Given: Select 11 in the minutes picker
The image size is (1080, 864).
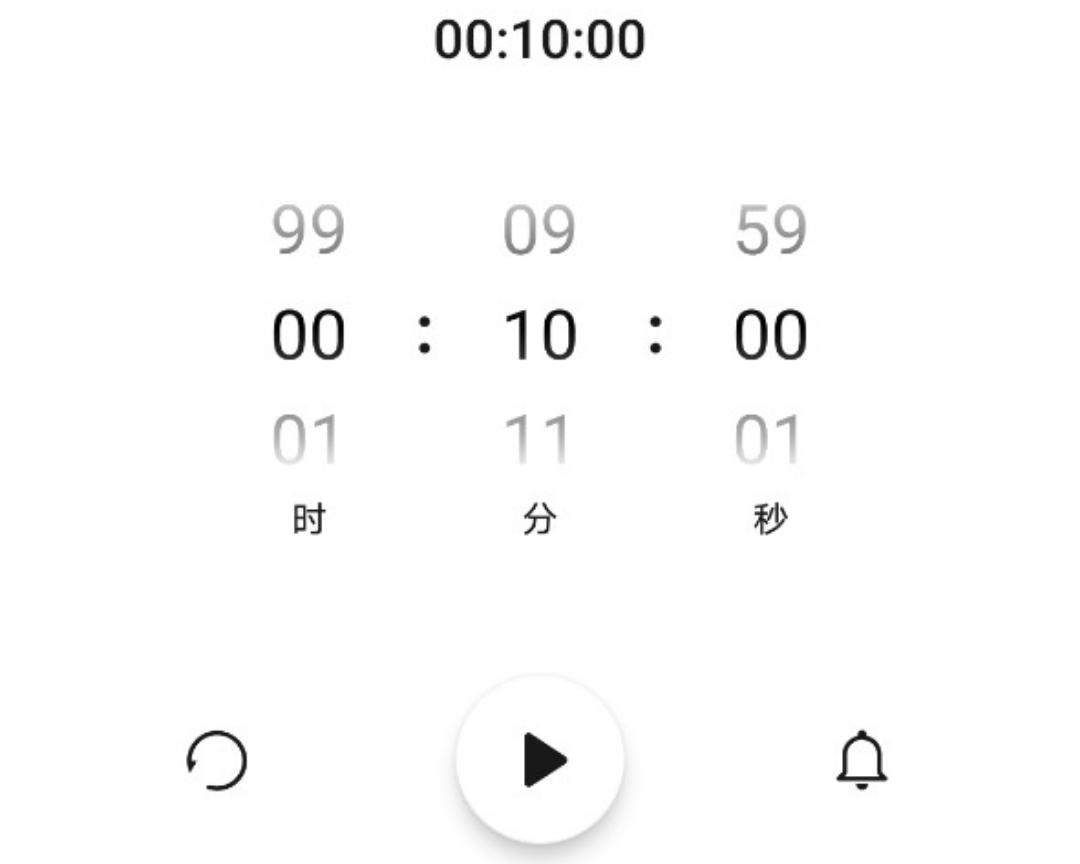Looking at the screenshot, I should (x=539, y=440).
